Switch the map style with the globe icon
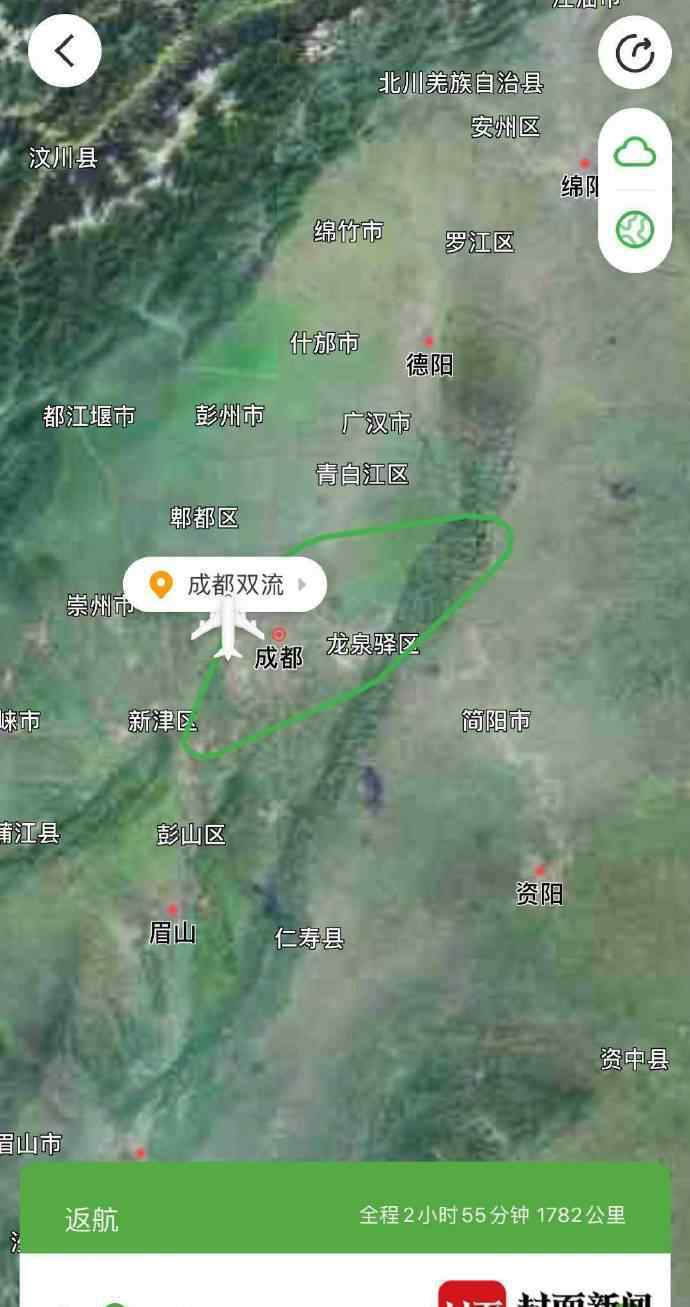 tap(634, 230)
